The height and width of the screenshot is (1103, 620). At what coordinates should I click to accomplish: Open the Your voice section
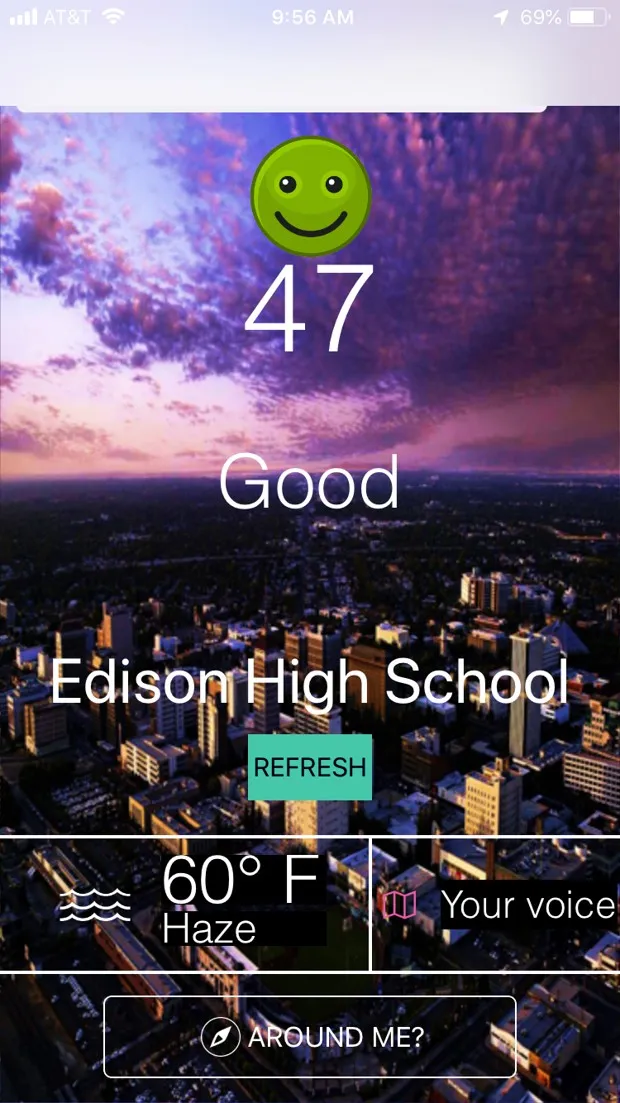497,905
